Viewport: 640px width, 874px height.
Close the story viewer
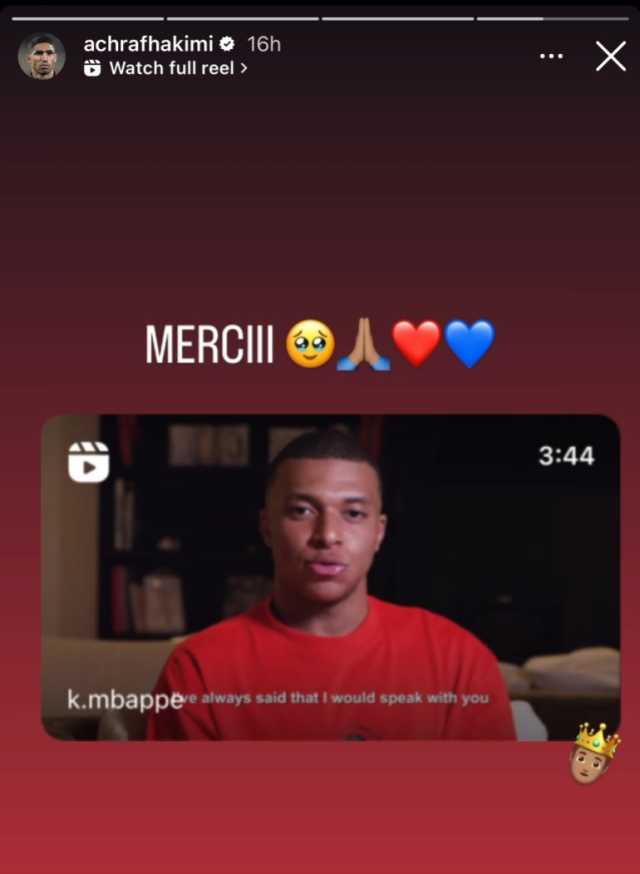[610, 56]
